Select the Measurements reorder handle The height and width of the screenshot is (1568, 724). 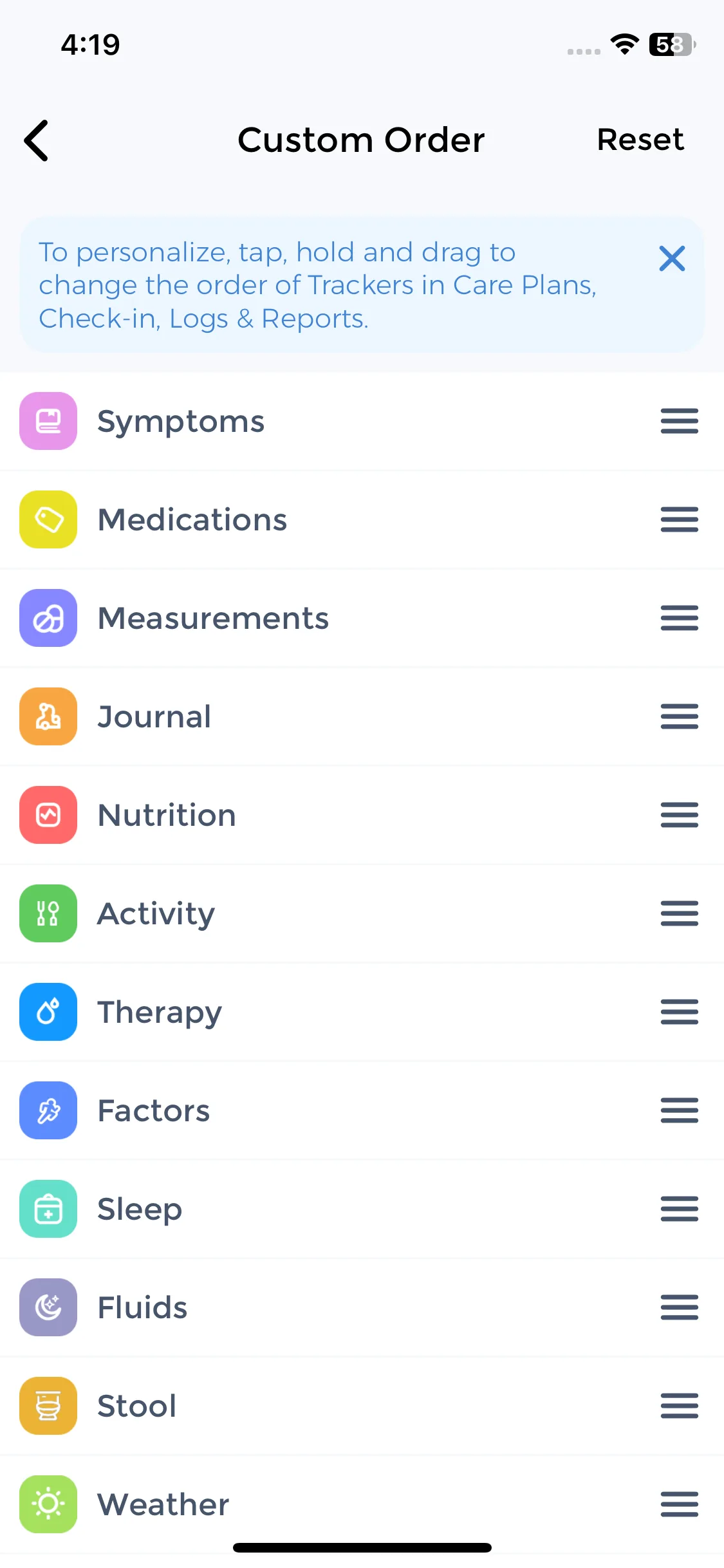tap(679, 618)
